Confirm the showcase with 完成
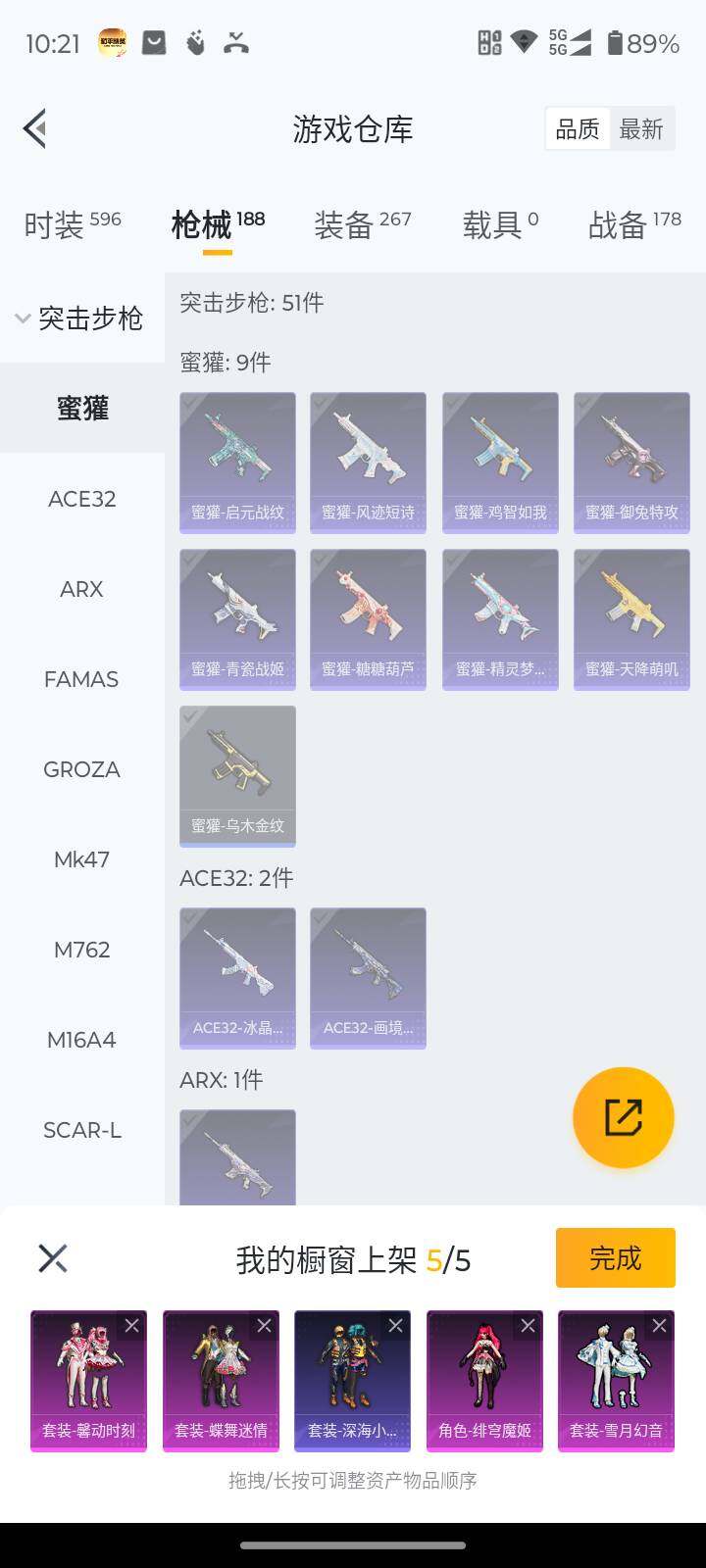The width and height of the screenshot is (706, 1568). (x=615, y=1257)
